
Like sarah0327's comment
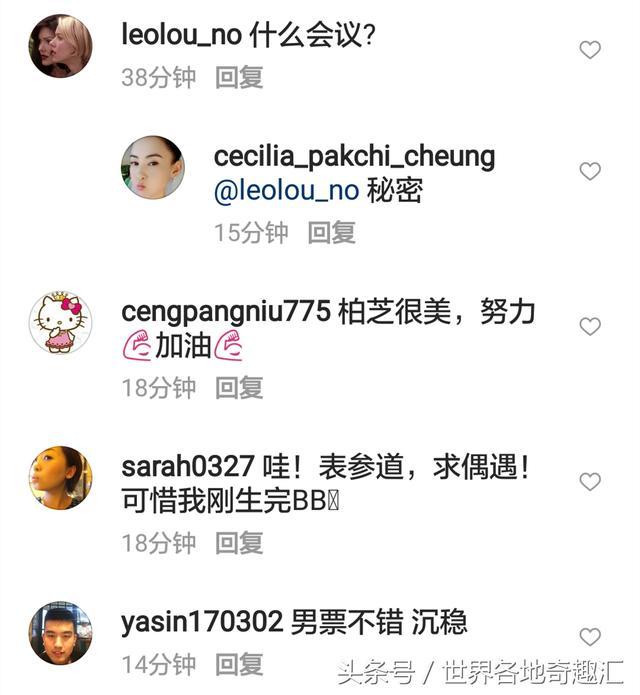(590, 482)
